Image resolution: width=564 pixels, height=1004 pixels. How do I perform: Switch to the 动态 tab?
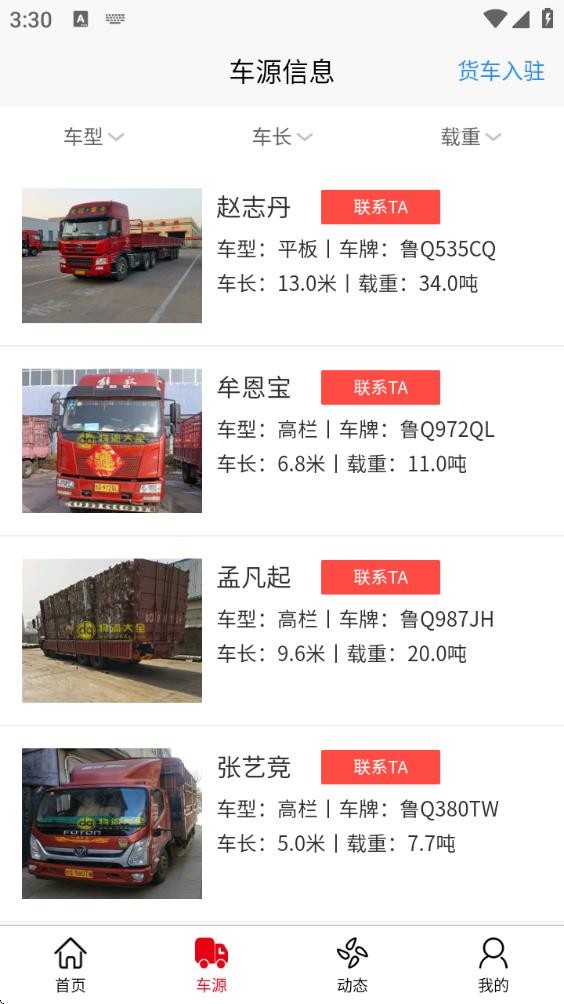[352, 966]
